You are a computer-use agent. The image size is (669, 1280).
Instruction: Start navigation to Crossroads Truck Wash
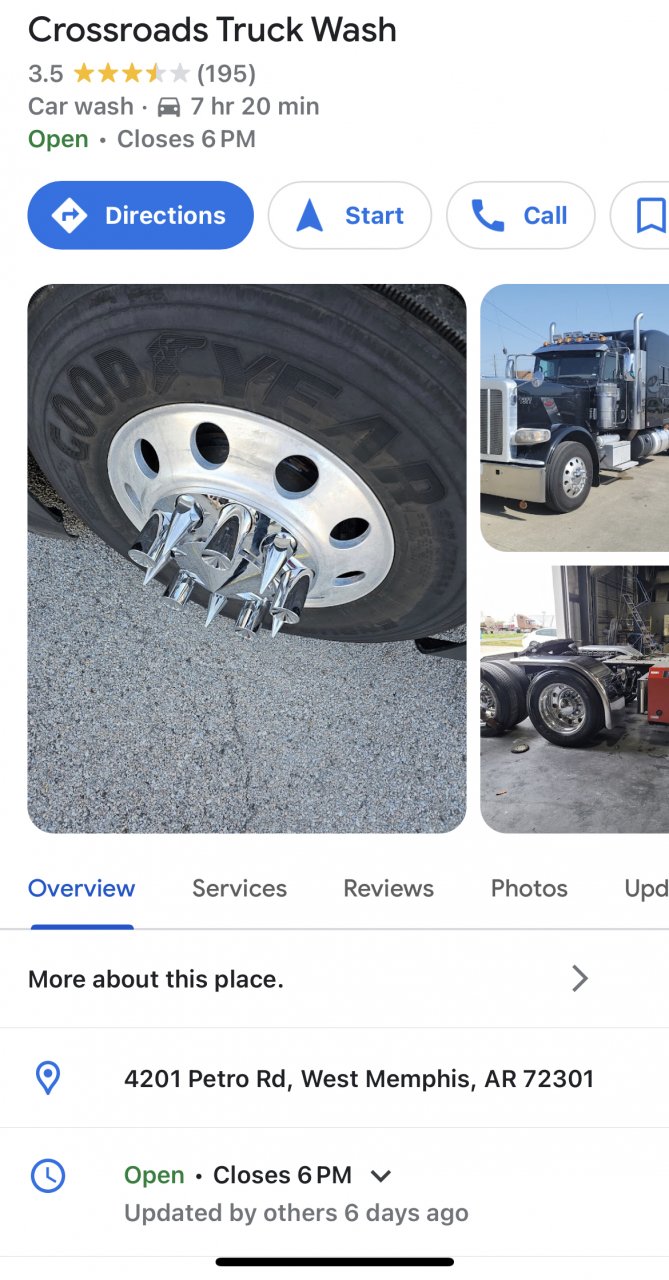point(350,215)
